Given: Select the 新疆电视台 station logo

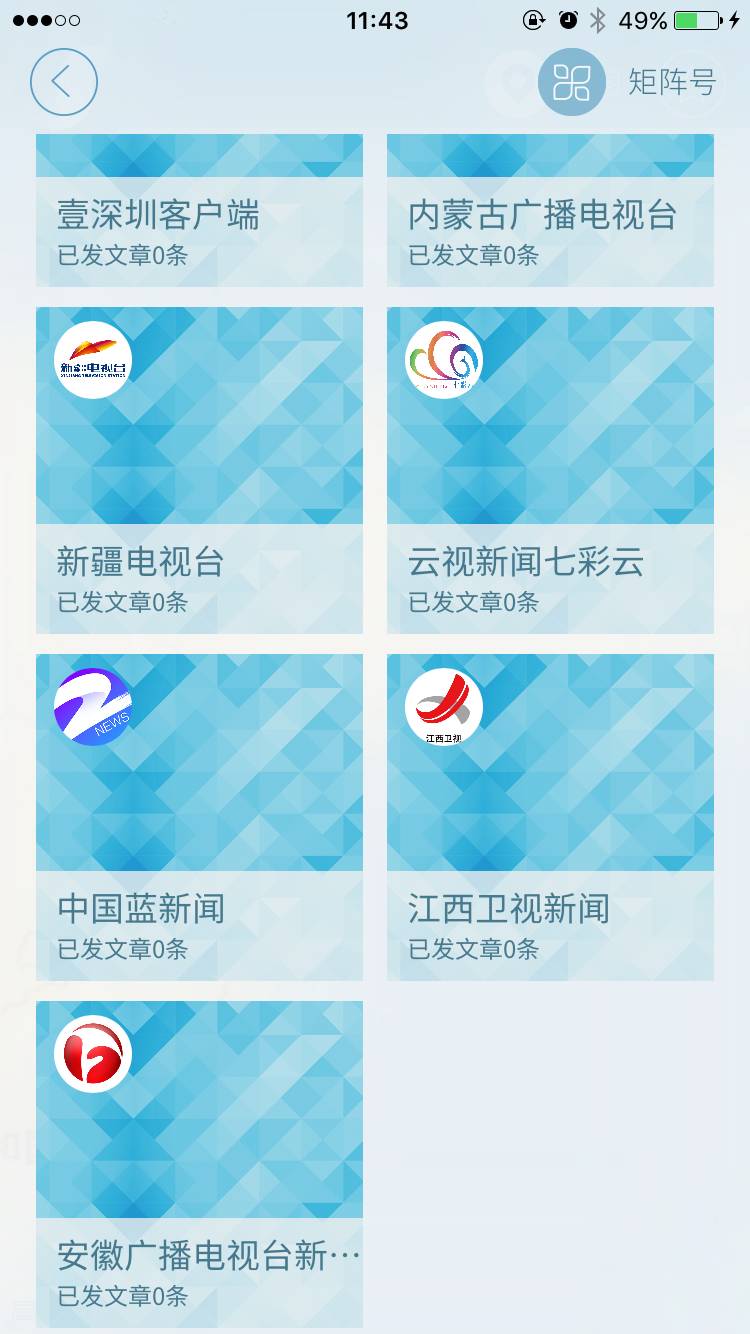Looking at the screenshot, I should (x=93, y=360).
